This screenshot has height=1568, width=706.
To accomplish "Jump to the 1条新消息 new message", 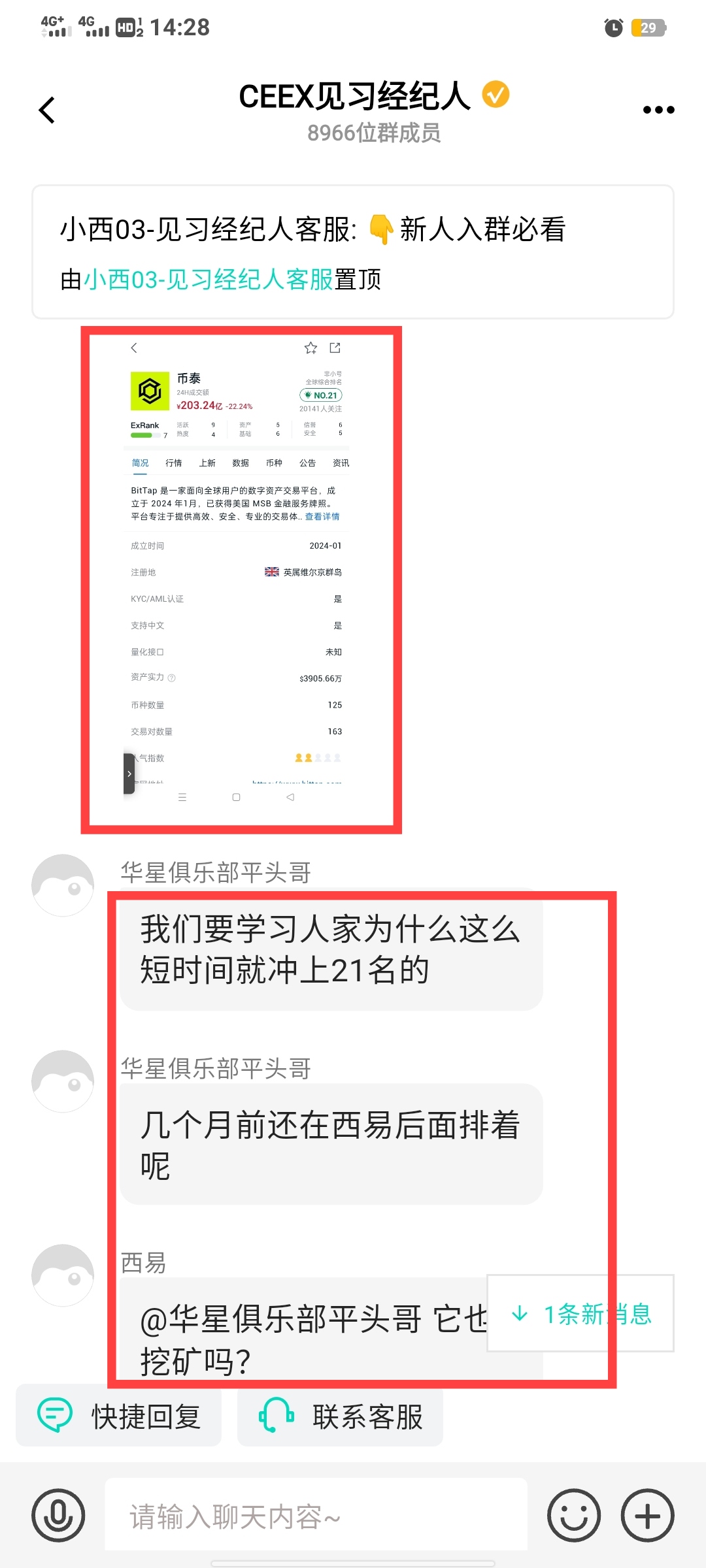I will 580,1313.
